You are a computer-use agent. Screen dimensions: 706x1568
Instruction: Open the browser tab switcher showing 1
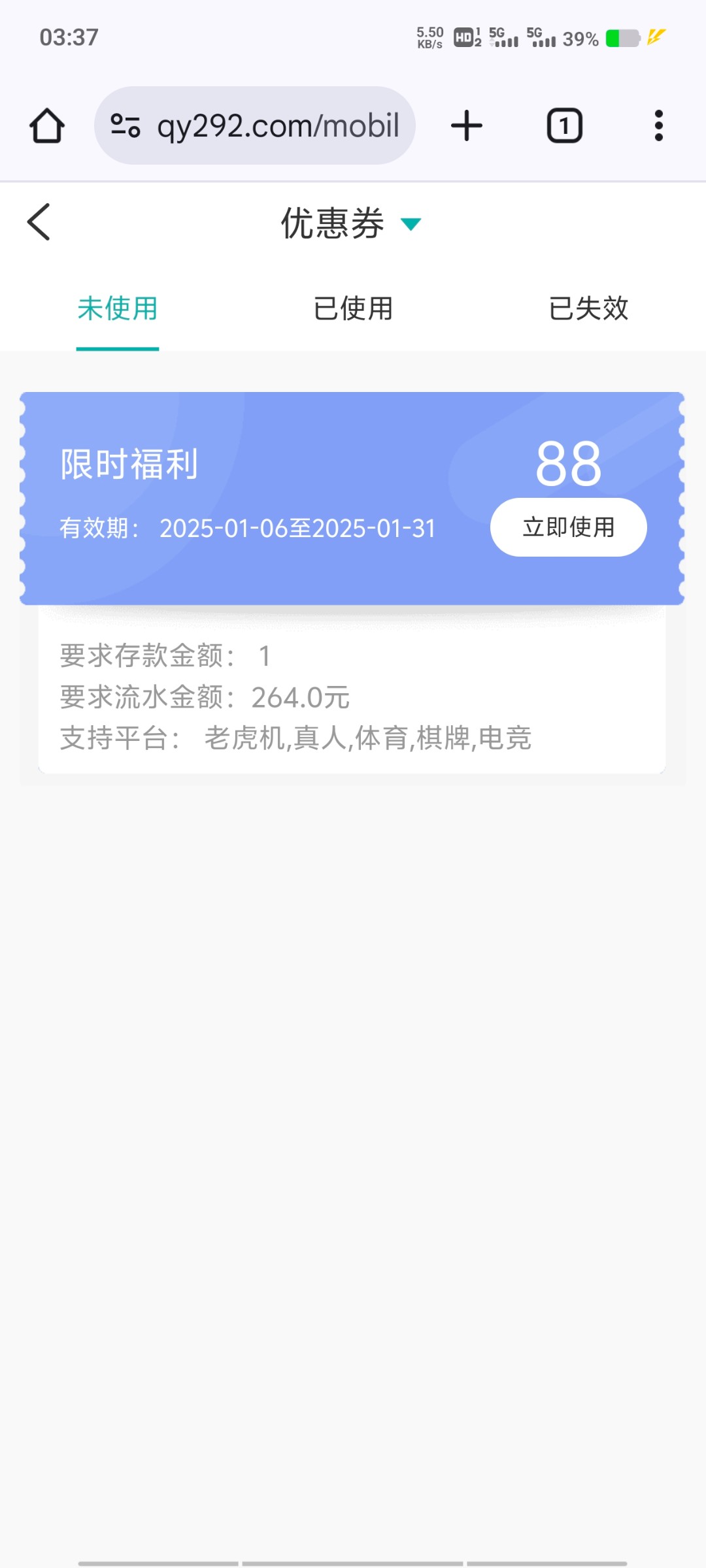point(563,125)
